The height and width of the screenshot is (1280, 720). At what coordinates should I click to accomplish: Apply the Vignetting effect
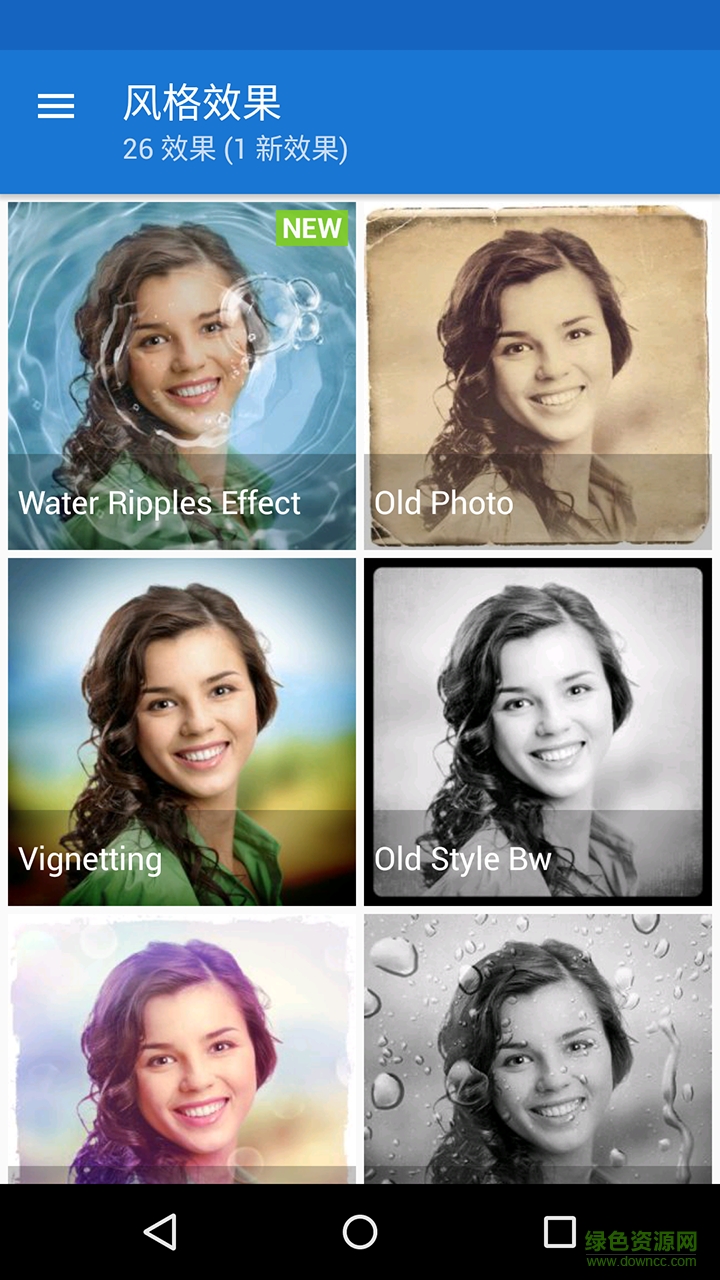pyautogui.click(x=182, y=732)
